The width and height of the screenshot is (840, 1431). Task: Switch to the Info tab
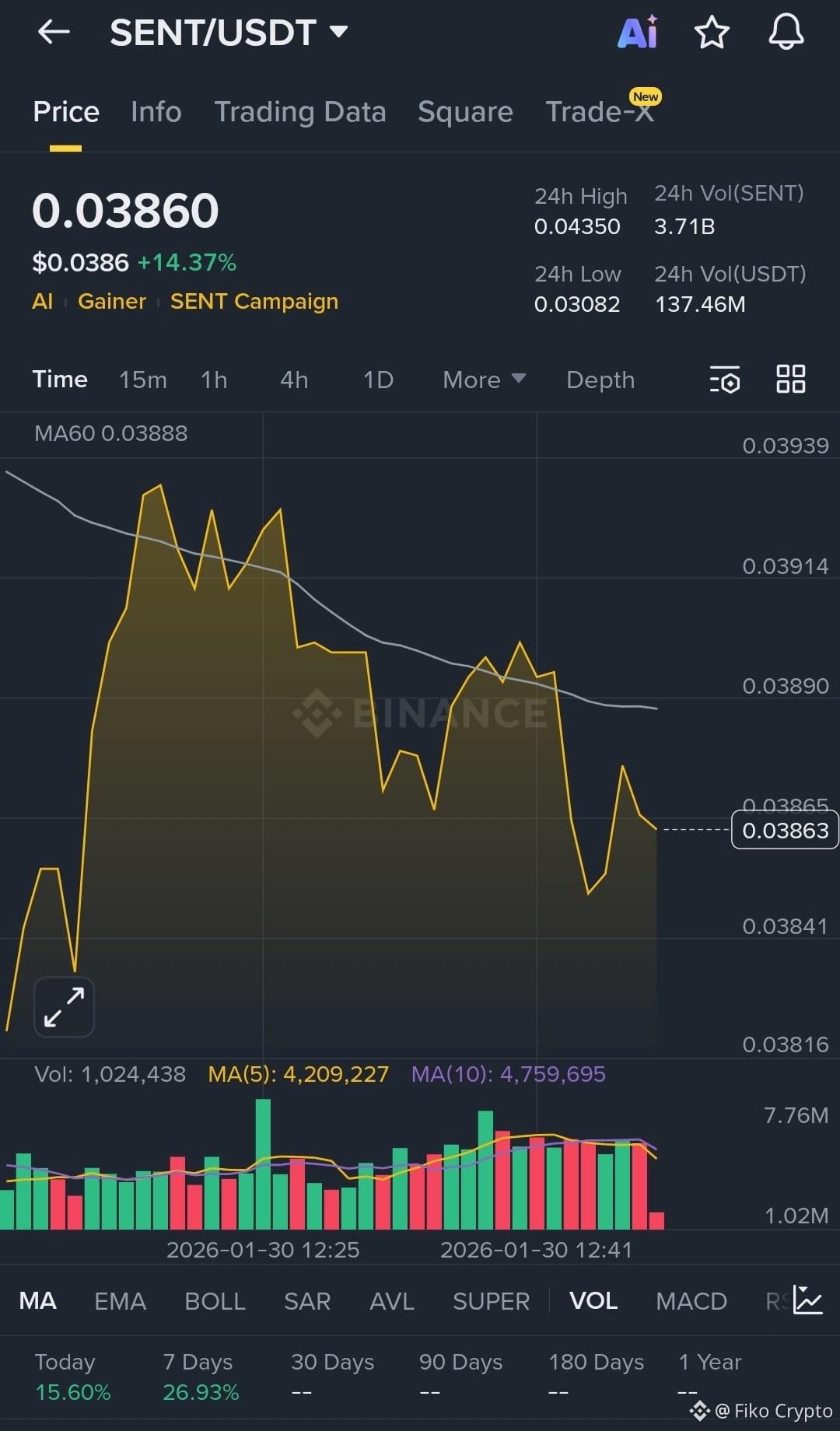coord(156,112)
